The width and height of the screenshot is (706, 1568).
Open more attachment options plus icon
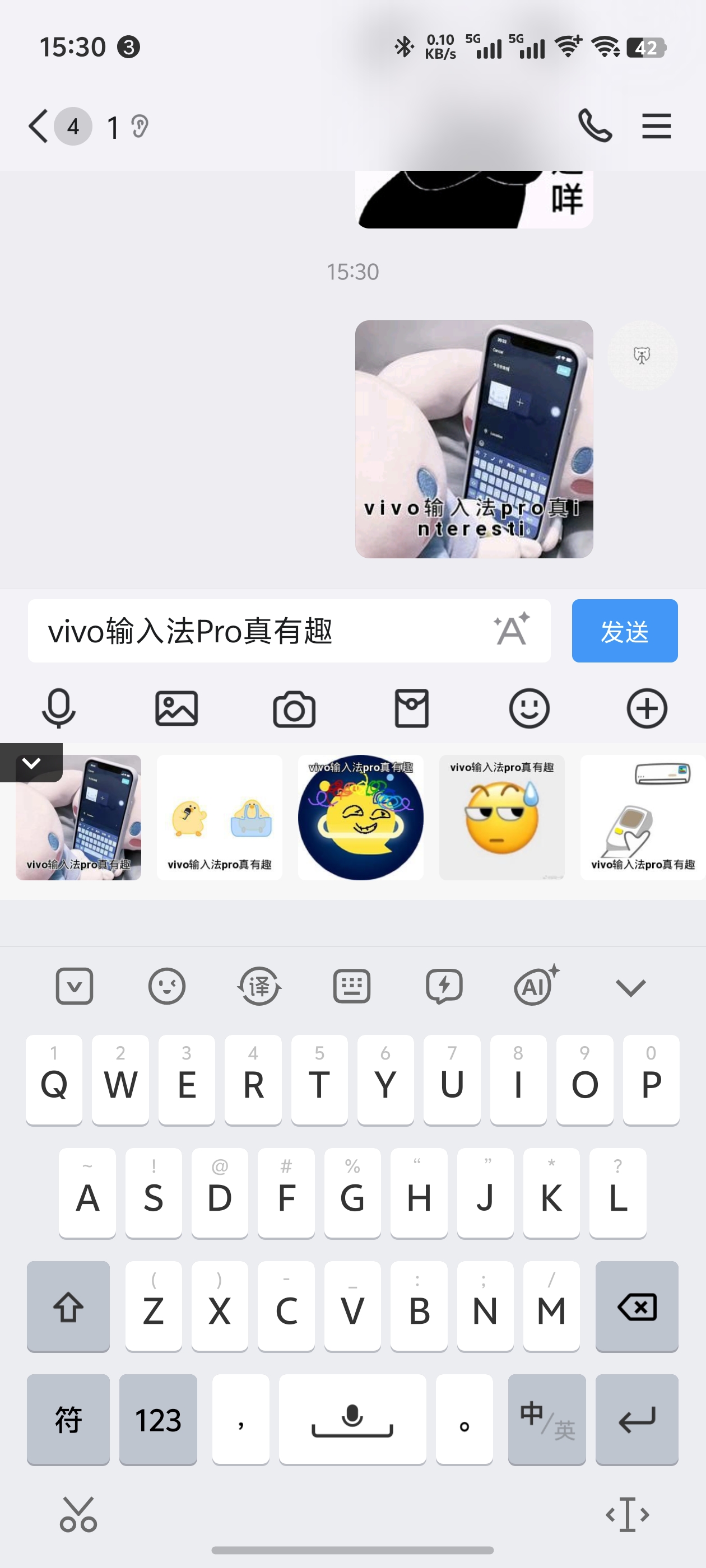(647, 708)
